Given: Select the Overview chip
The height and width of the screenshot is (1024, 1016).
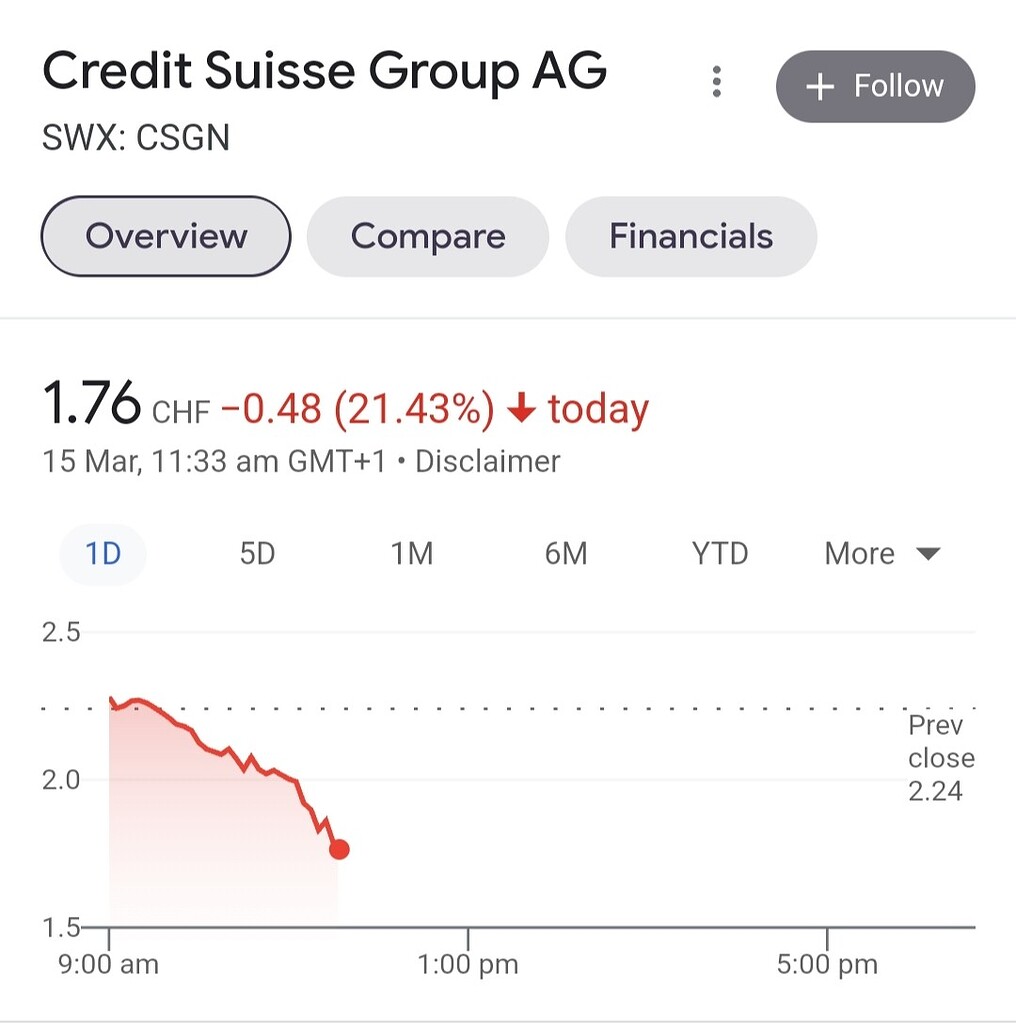Looking at the screenshot, I should click(165, 236).
